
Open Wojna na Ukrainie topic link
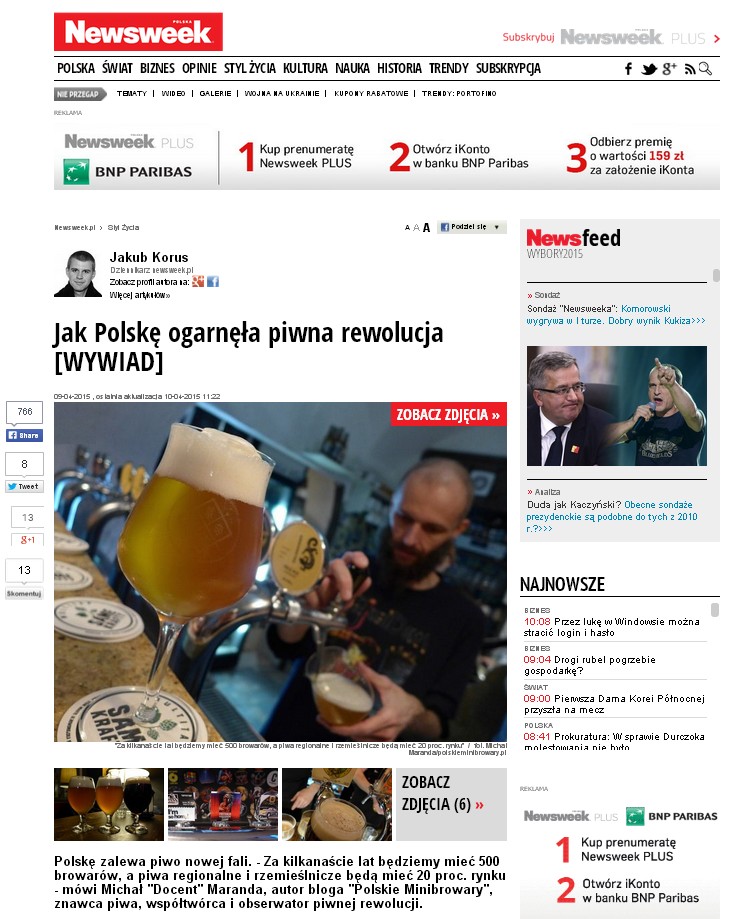[282, 93]
